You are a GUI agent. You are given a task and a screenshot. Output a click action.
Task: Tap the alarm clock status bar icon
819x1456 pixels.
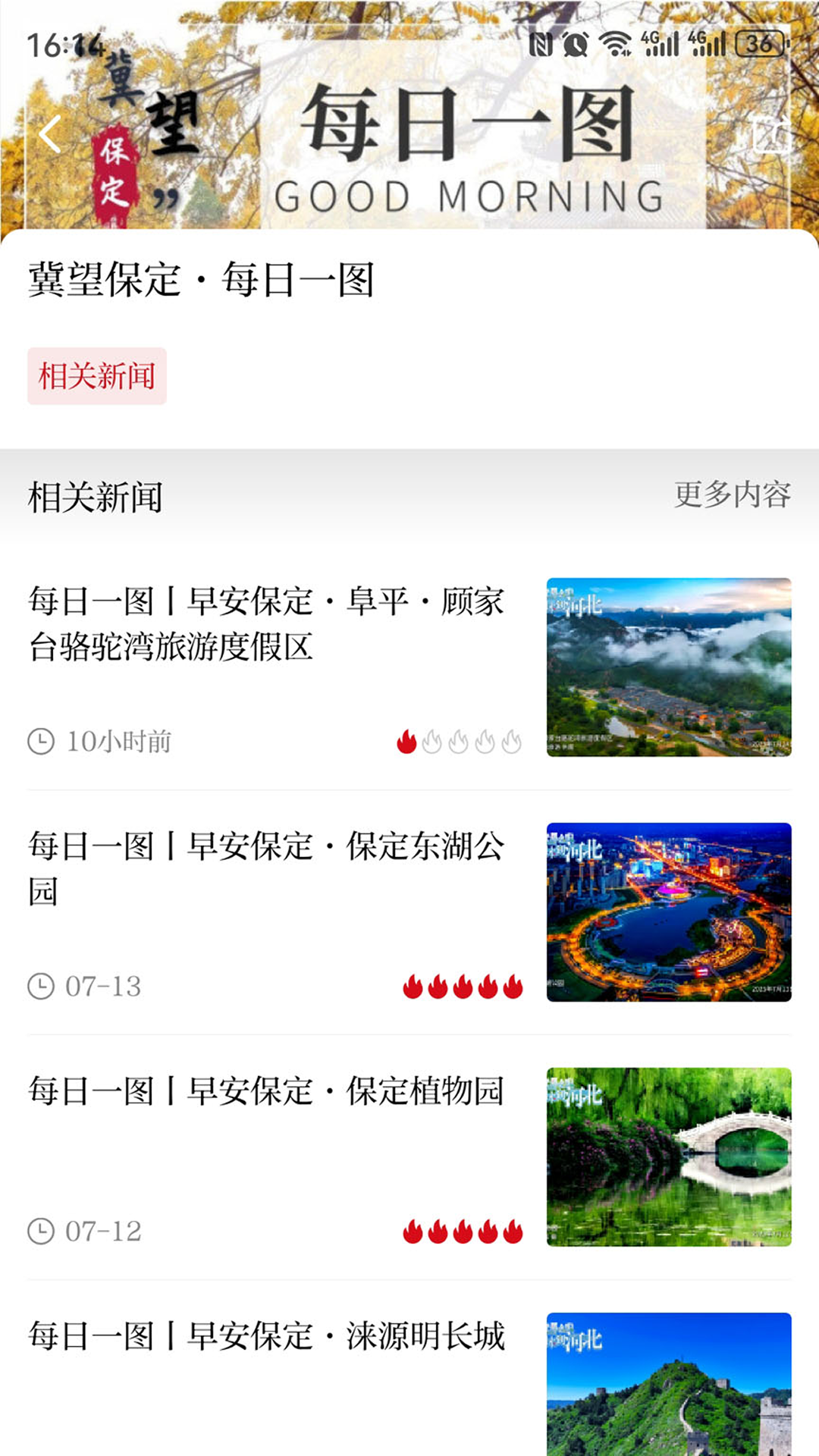point(575,45)
